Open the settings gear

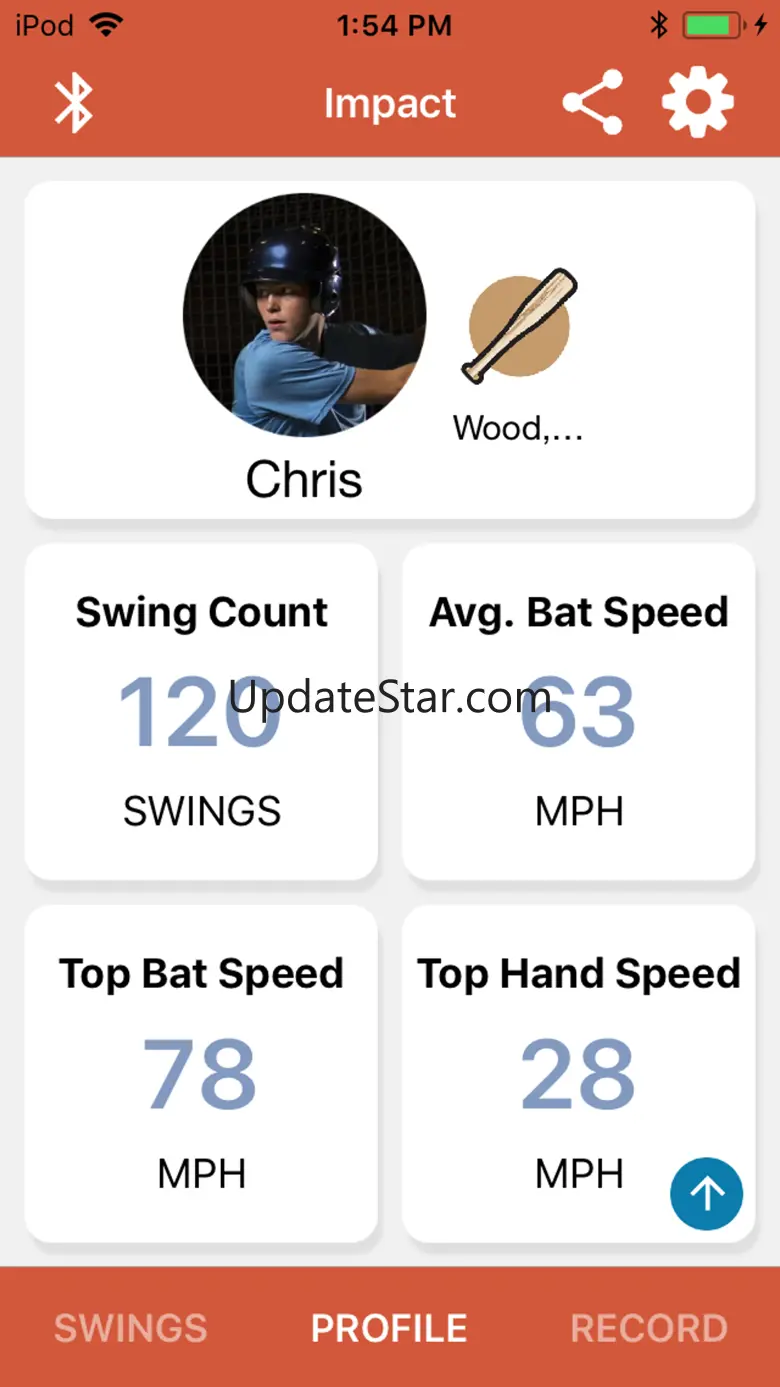698,102
